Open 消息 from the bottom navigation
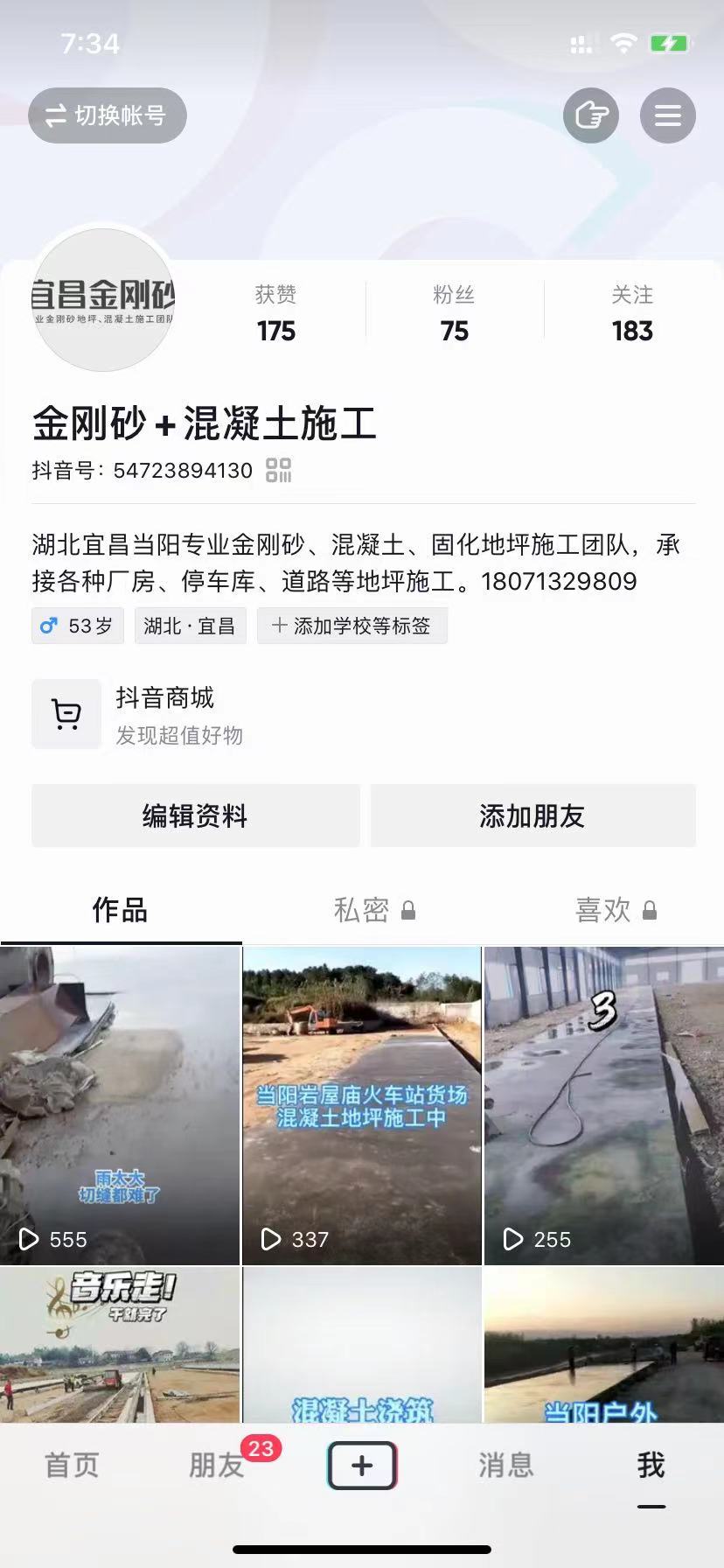The image size is (724, 1568). (x=506, y=1465)
